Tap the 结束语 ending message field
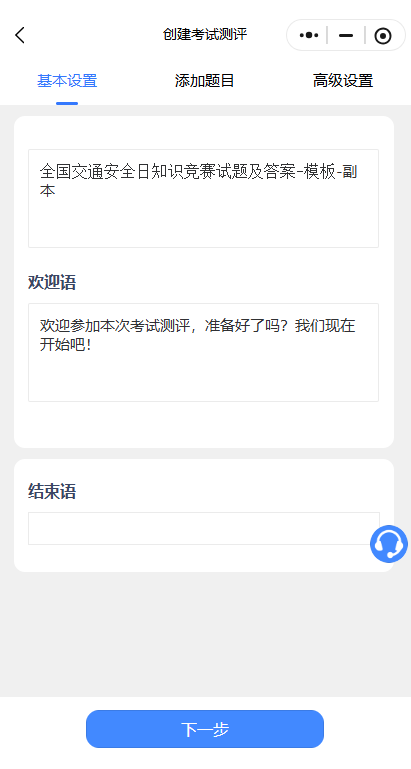The width and height of the screenshot is (411, 769). pos(204,528)
